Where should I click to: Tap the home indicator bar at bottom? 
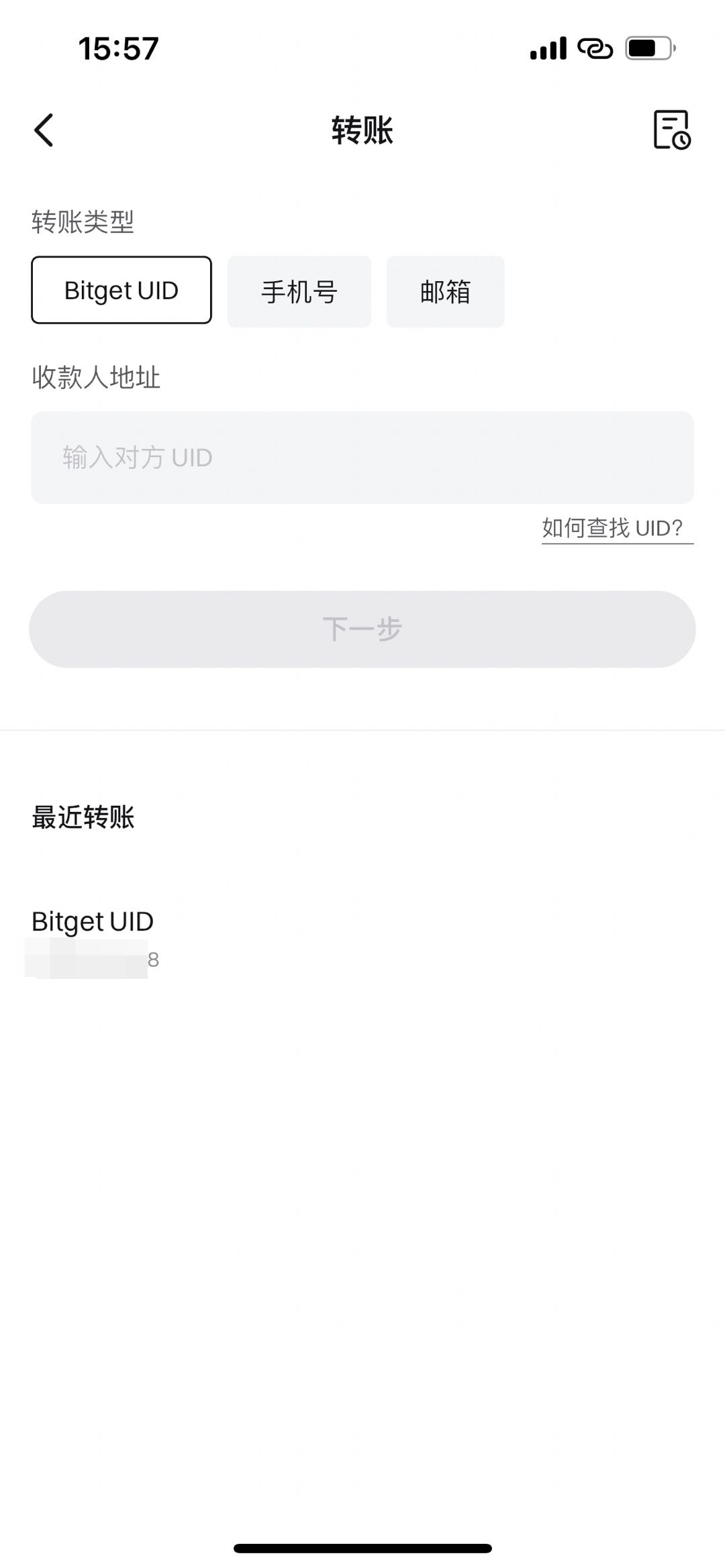362,1547
